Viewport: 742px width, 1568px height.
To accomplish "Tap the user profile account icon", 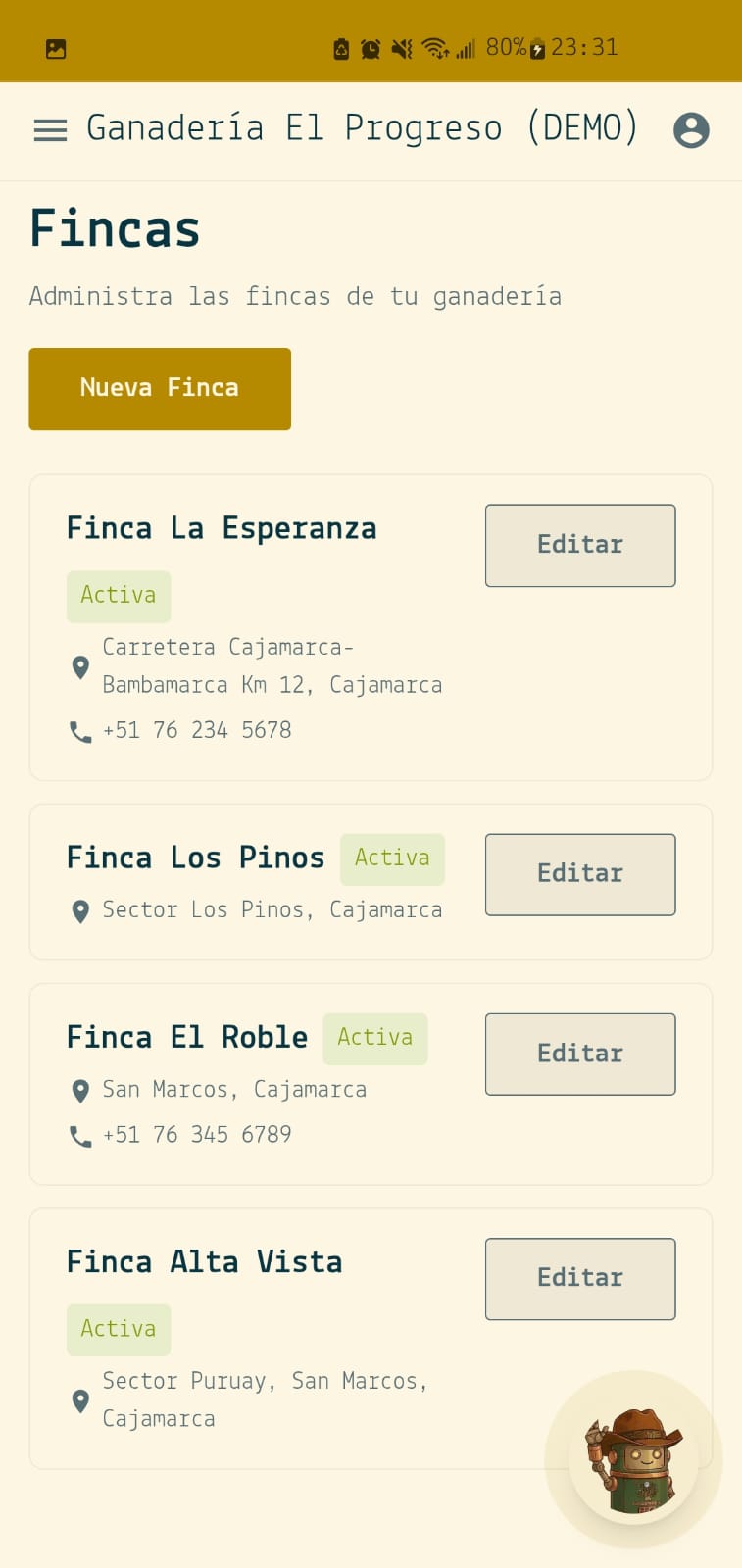I will (x=691, y=128).
